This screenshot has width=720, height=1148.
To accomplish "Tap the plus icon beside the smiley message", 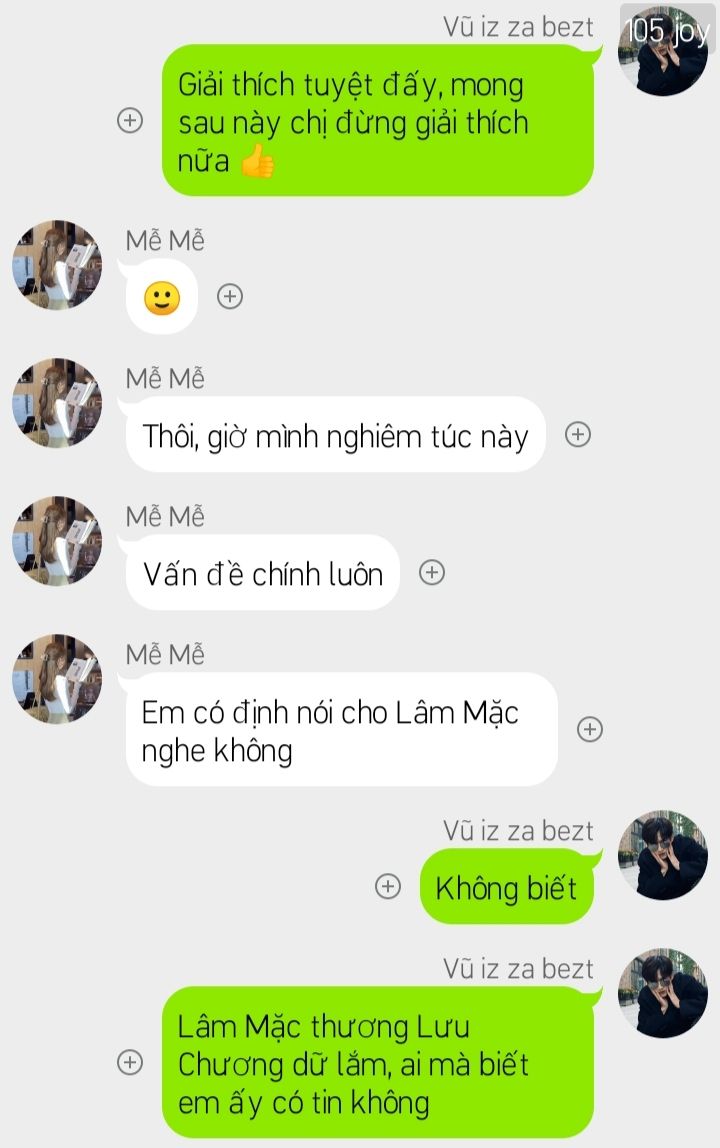I will pos(230,296).
